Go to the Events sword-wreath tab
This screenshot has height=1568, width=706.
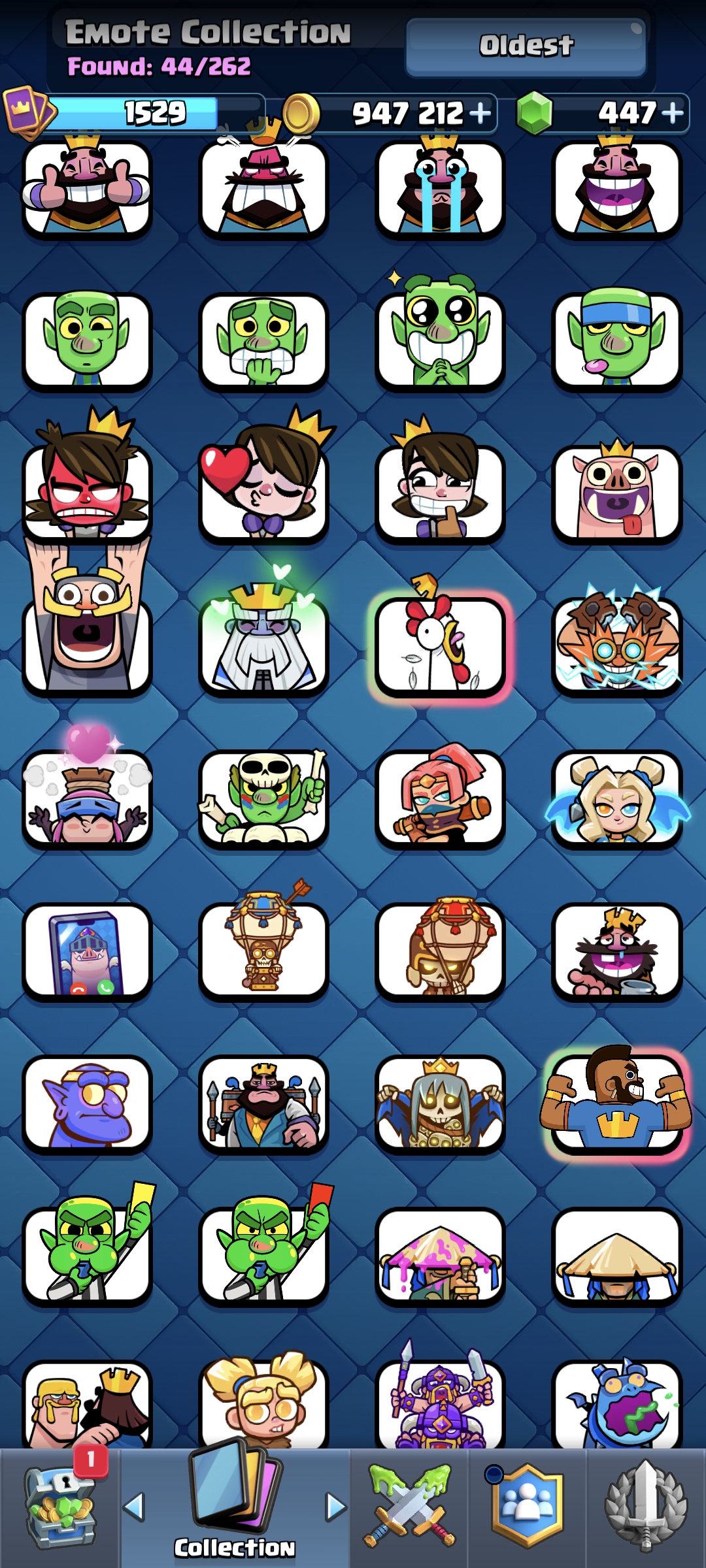click(x=646, y=1508)
